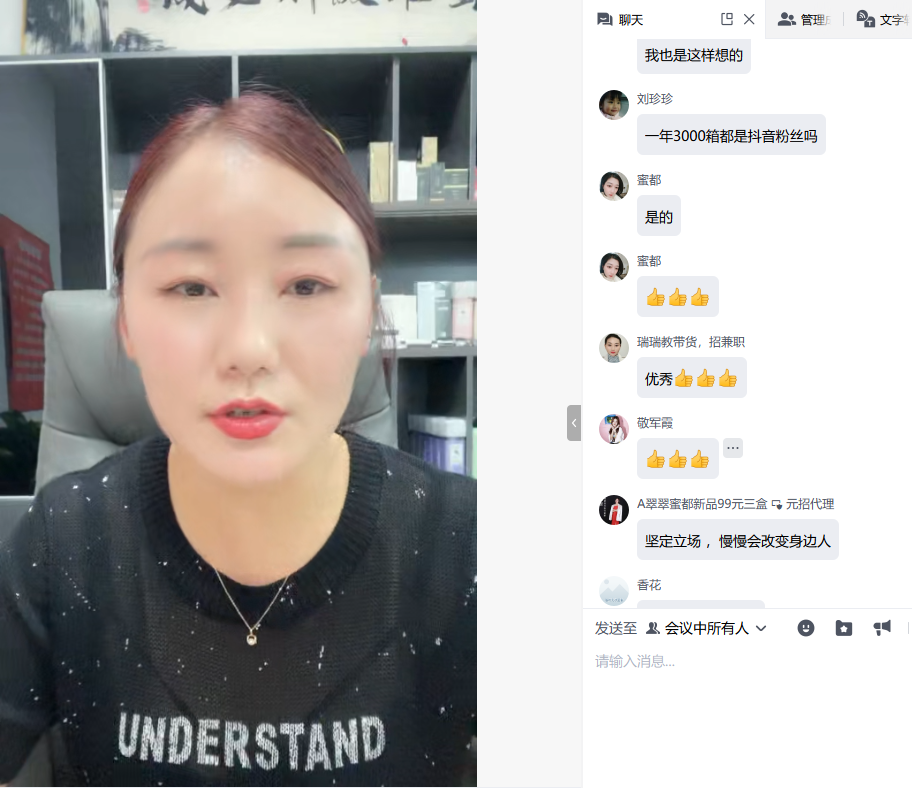Viewport: 912px width, 788px height.
Task: Attach a file from the folder icon
Action: point(844,628)
